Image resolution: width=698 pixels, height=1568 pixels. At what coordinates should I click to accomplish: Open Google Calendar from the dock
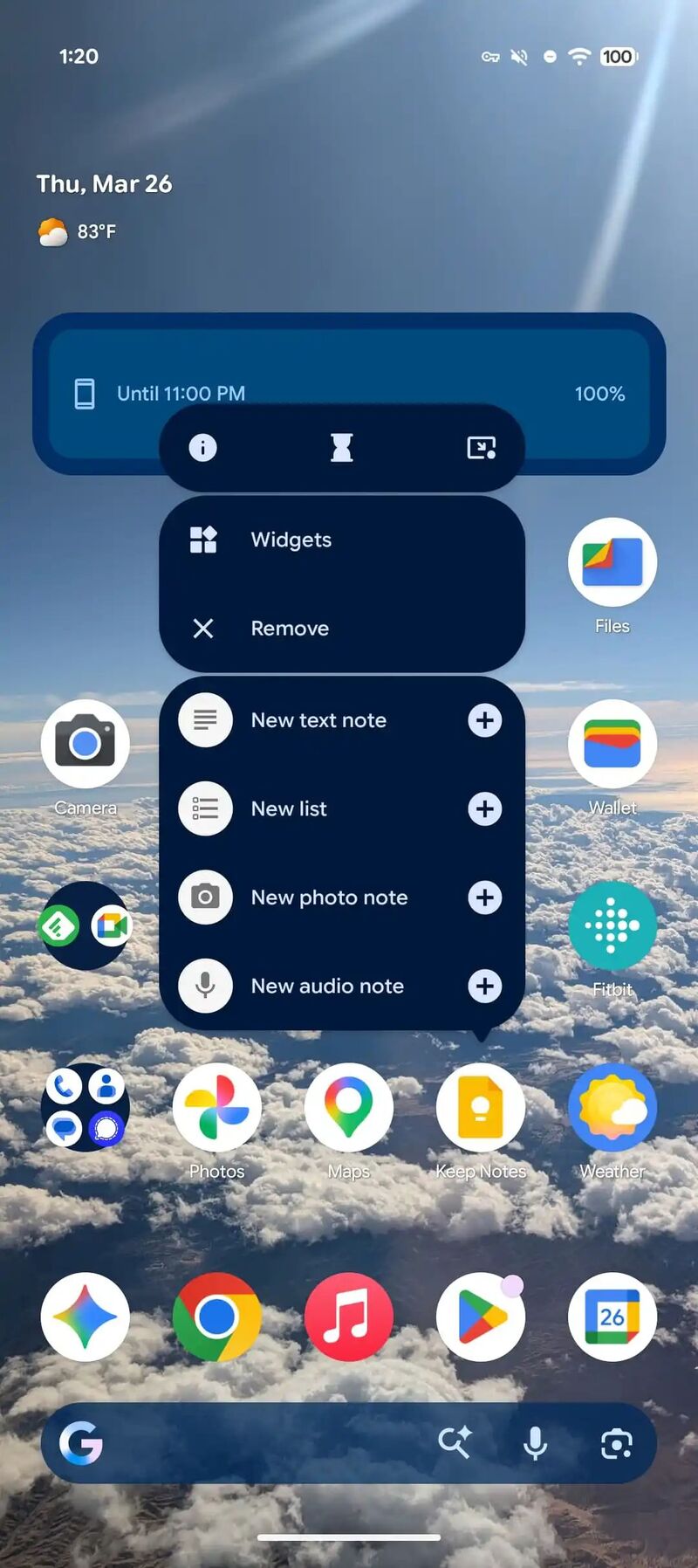click(x=612, y=1317)
